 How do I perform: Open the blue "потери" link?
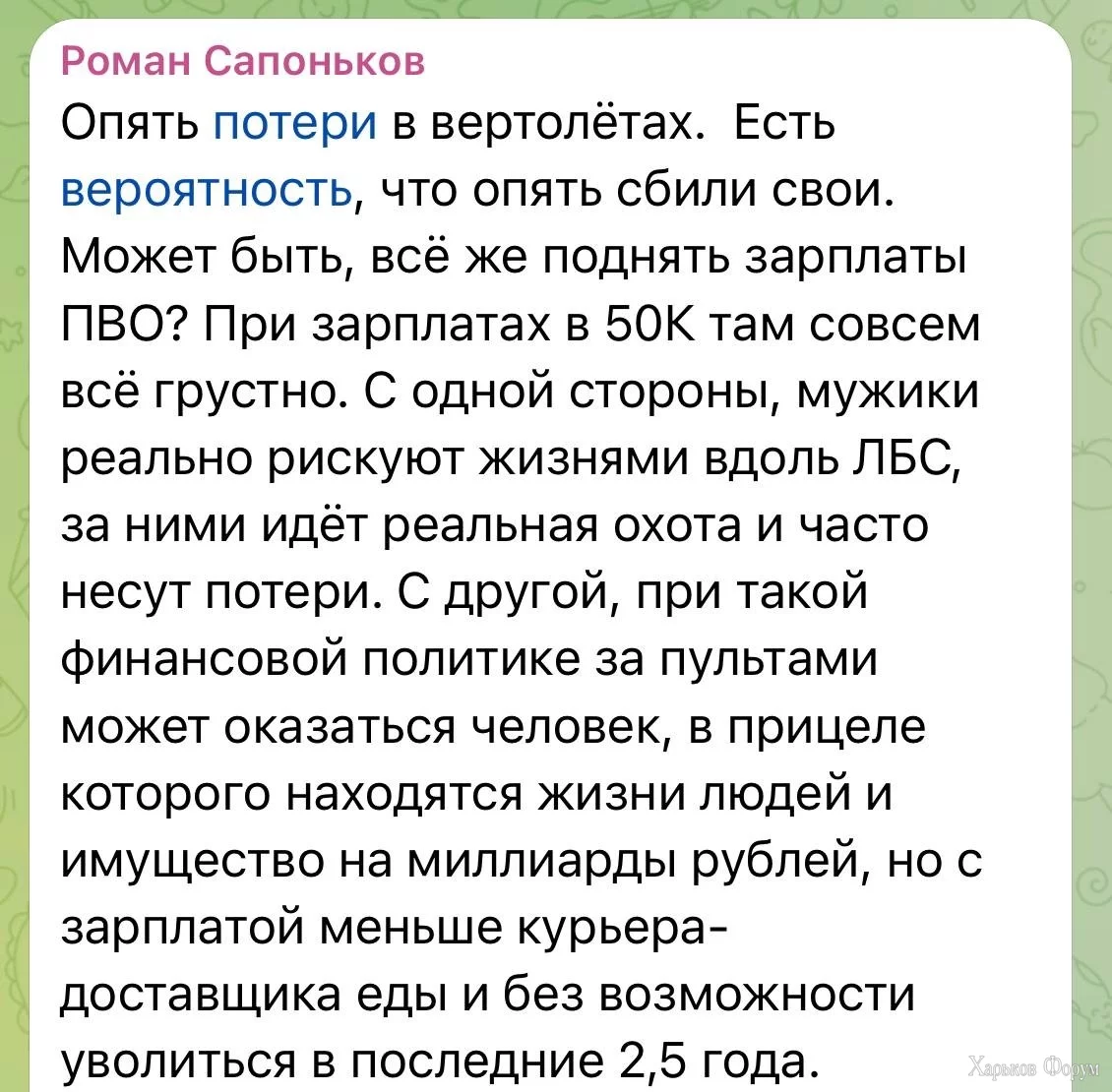point(294,125)
